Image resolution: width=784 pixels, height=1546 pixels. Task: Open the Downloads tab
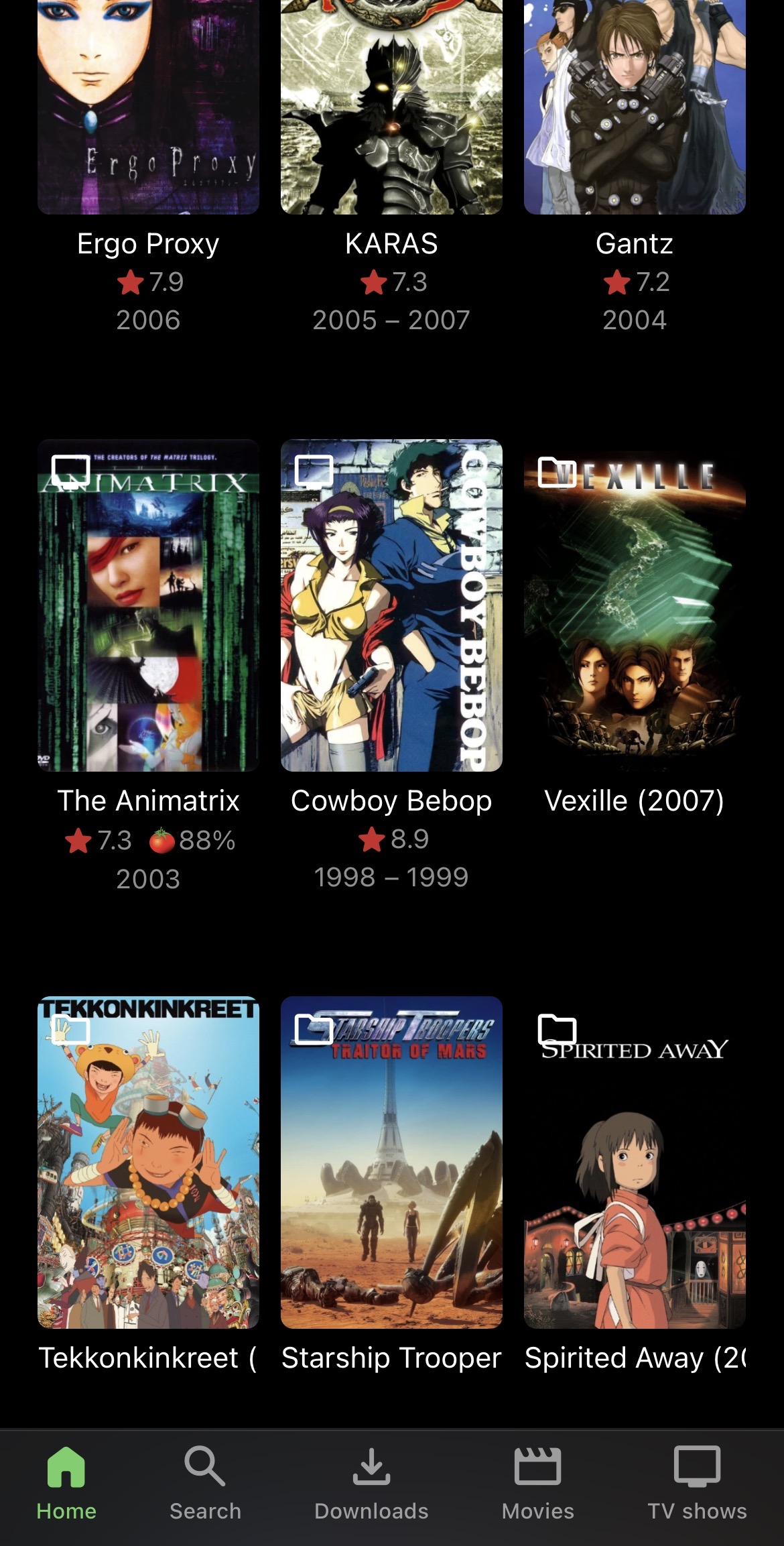tap(371, 1483)
